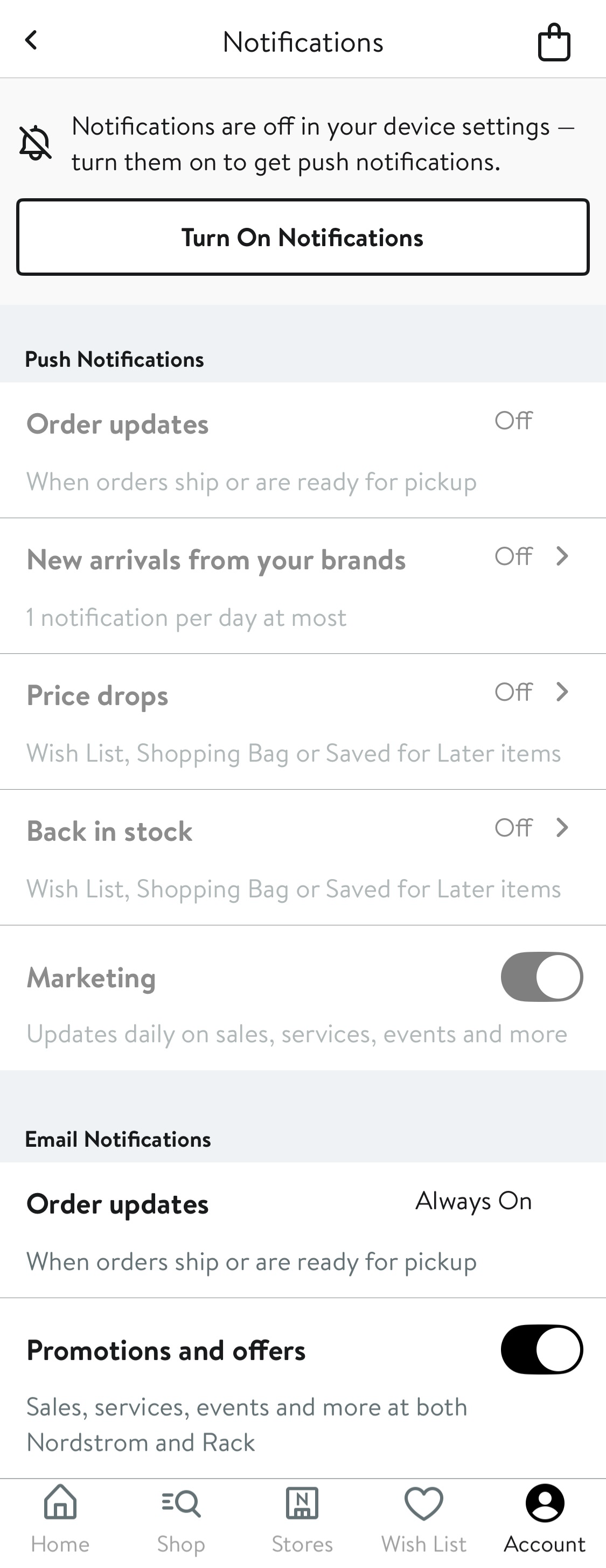The width and height of the screenshot is (606, 1568).
Task: Click the muted notification bell icon
Action: click(34, 141)
